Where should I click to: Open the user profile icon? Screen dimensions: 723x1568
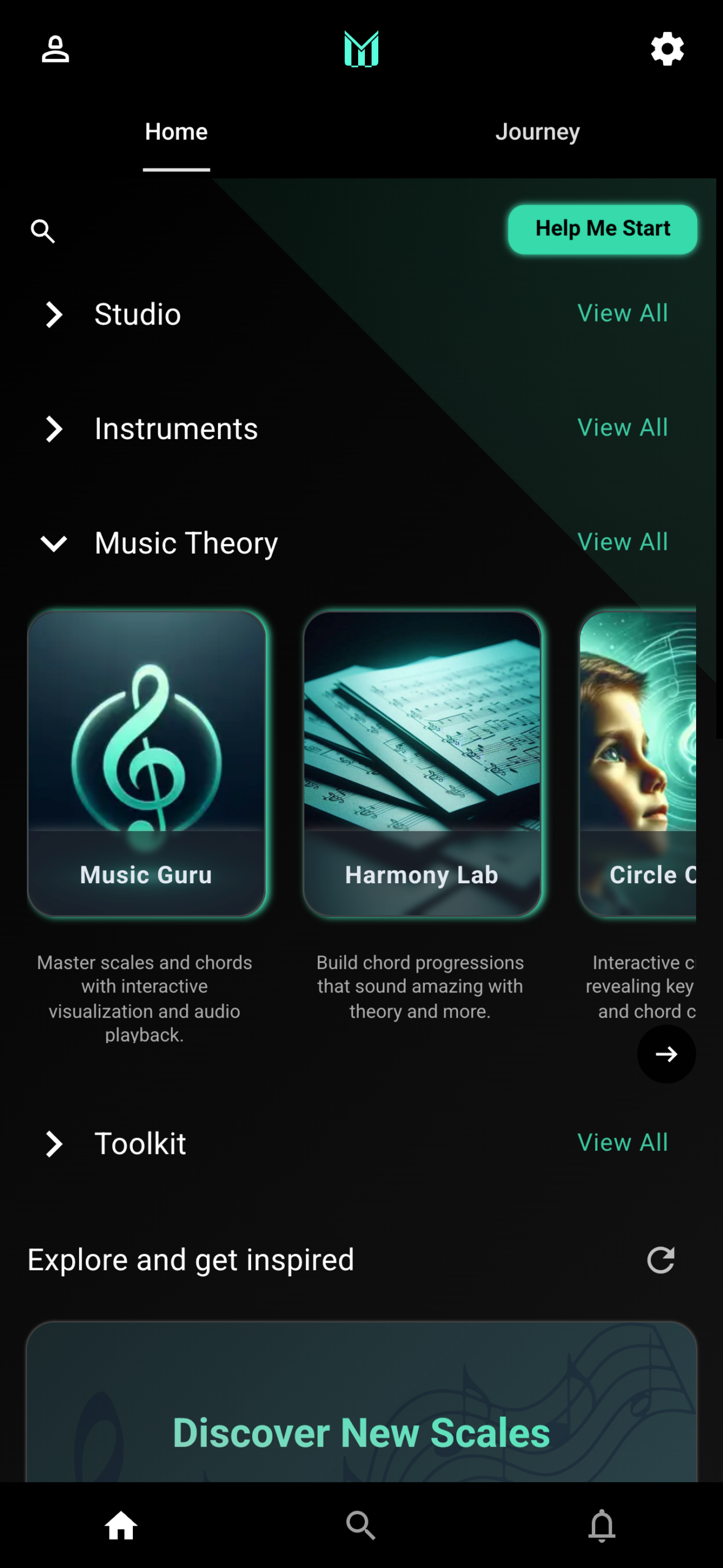click(x=55, y=49)
